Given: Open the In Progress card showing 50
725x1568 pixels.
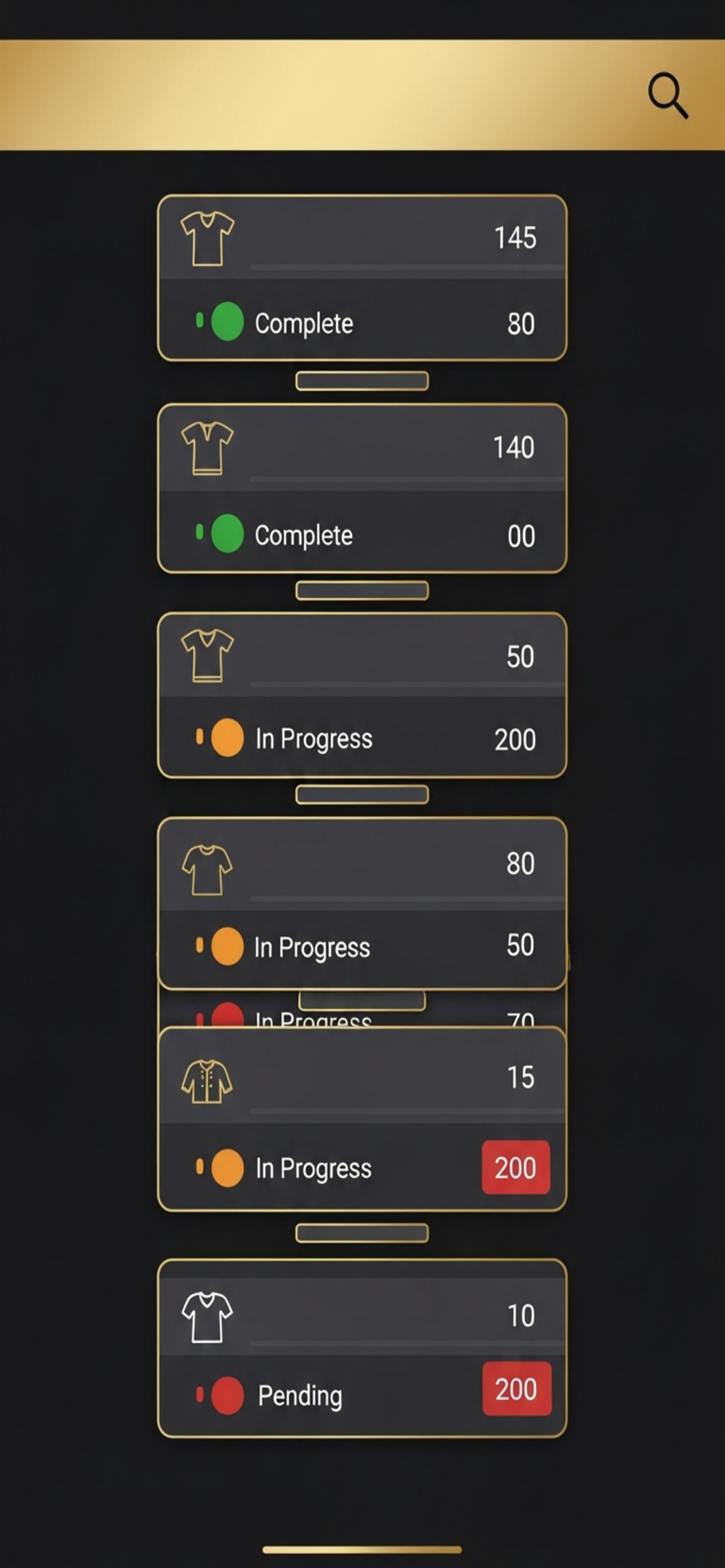Looking at the screenshot, I should coord(361,694).
